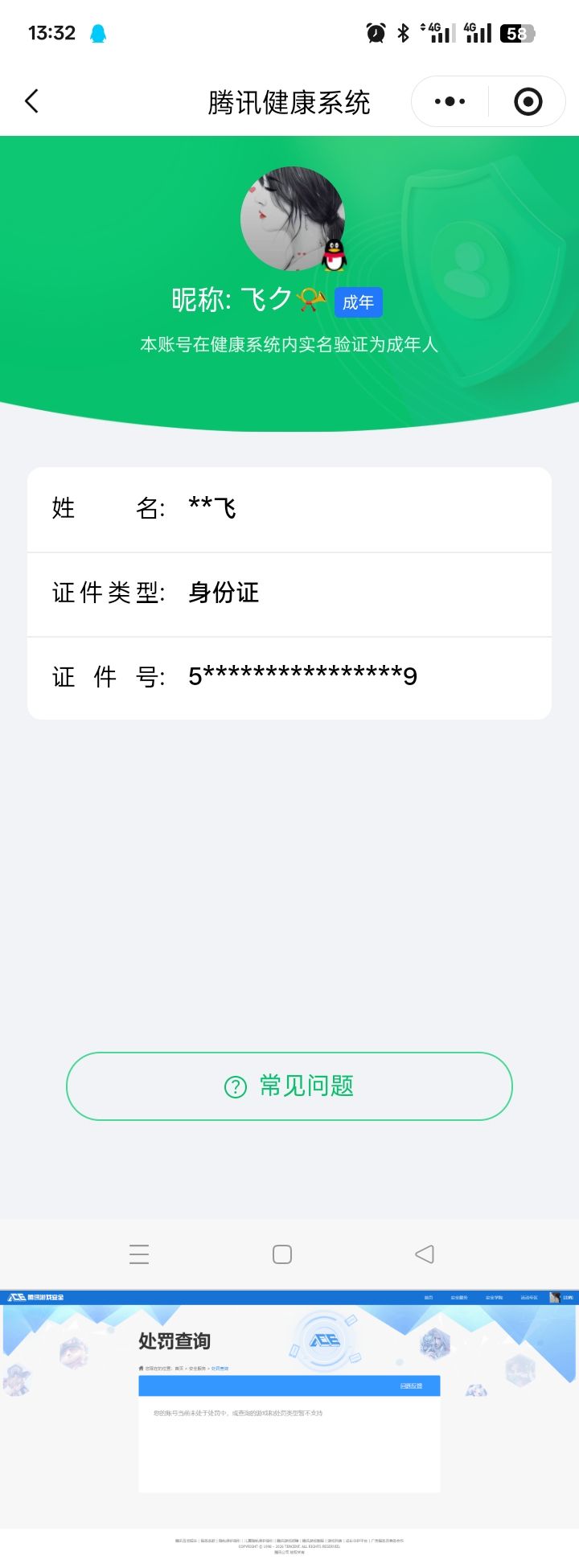Tap the circle button in the capsule
This screenshot has width=579, height=1568.
(x=528, y=101)
